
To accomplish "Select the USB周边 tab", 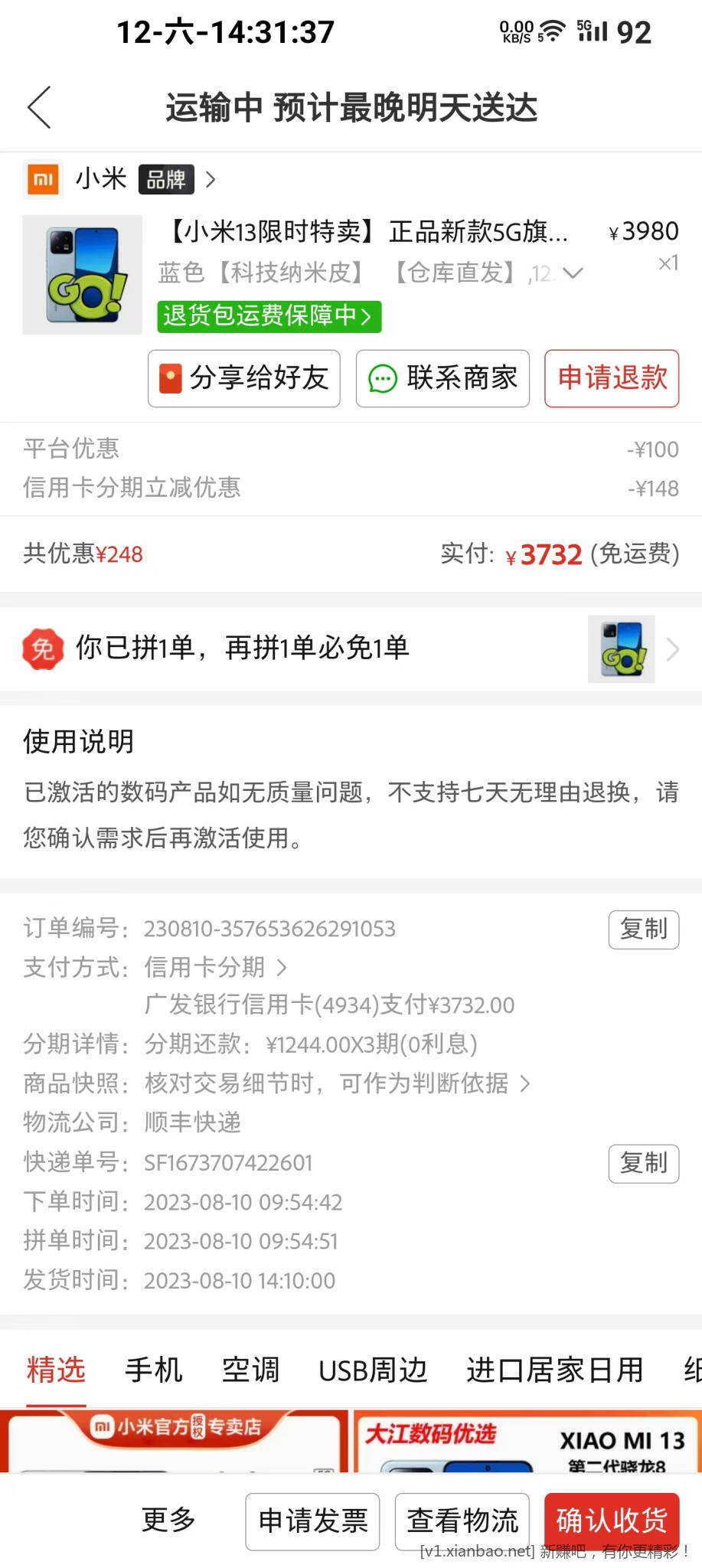I will [373, 1370].
